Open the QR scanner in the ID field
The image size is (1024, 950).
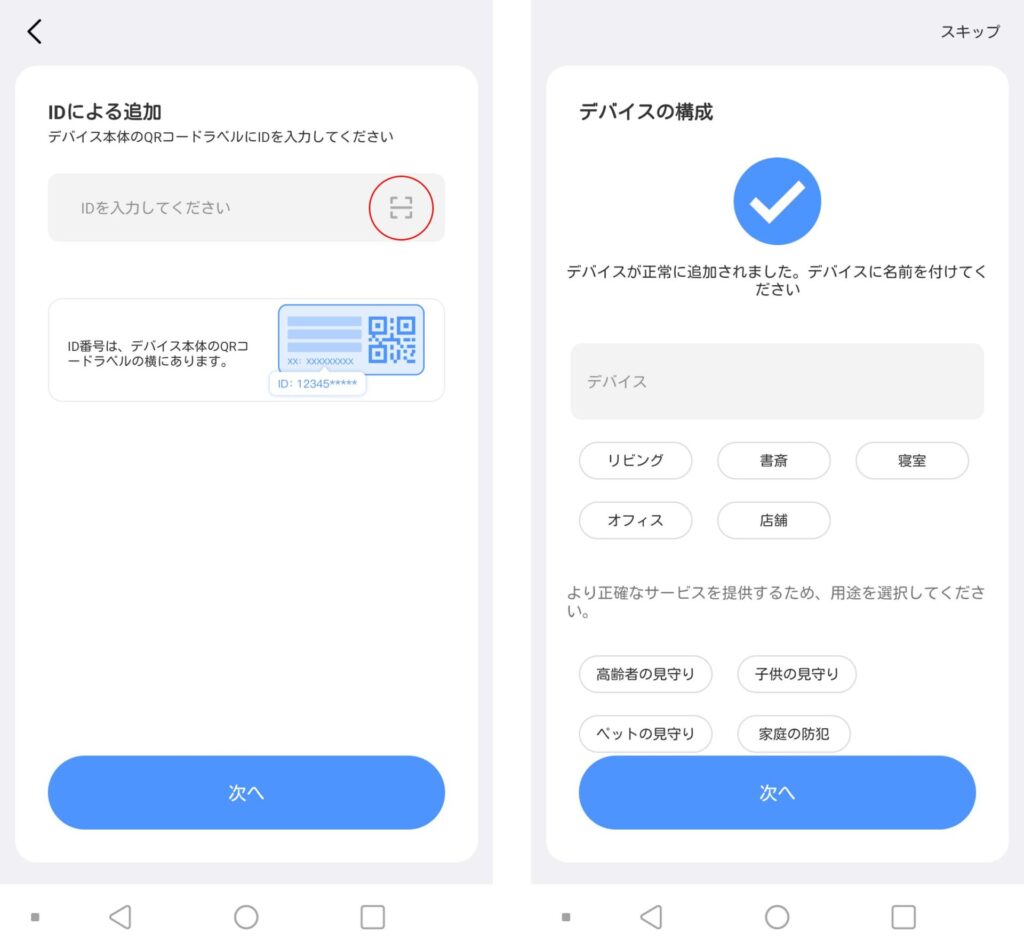[x=400, y=208]
